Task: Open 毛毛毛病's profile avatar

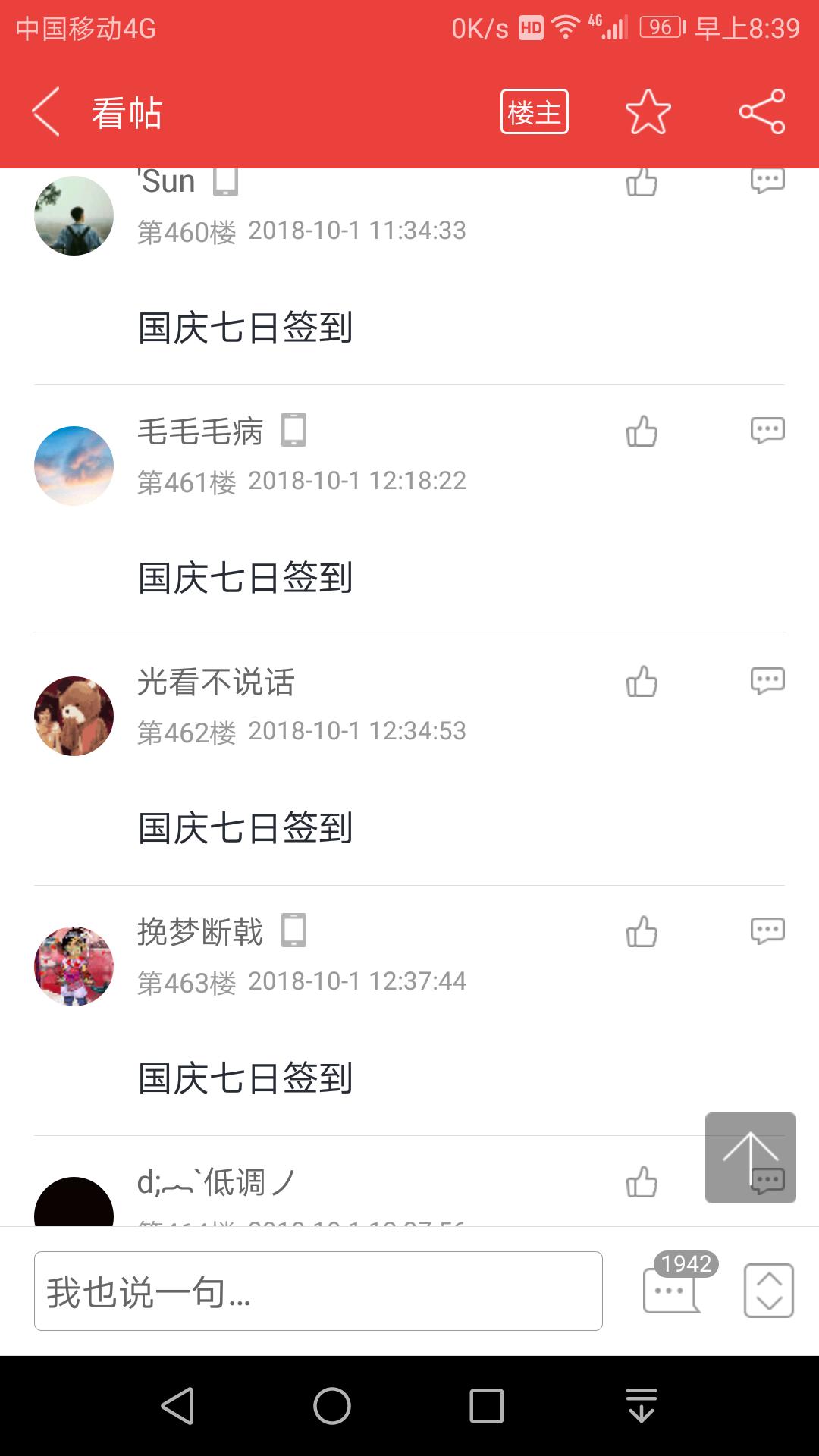Action: point(74,466)
